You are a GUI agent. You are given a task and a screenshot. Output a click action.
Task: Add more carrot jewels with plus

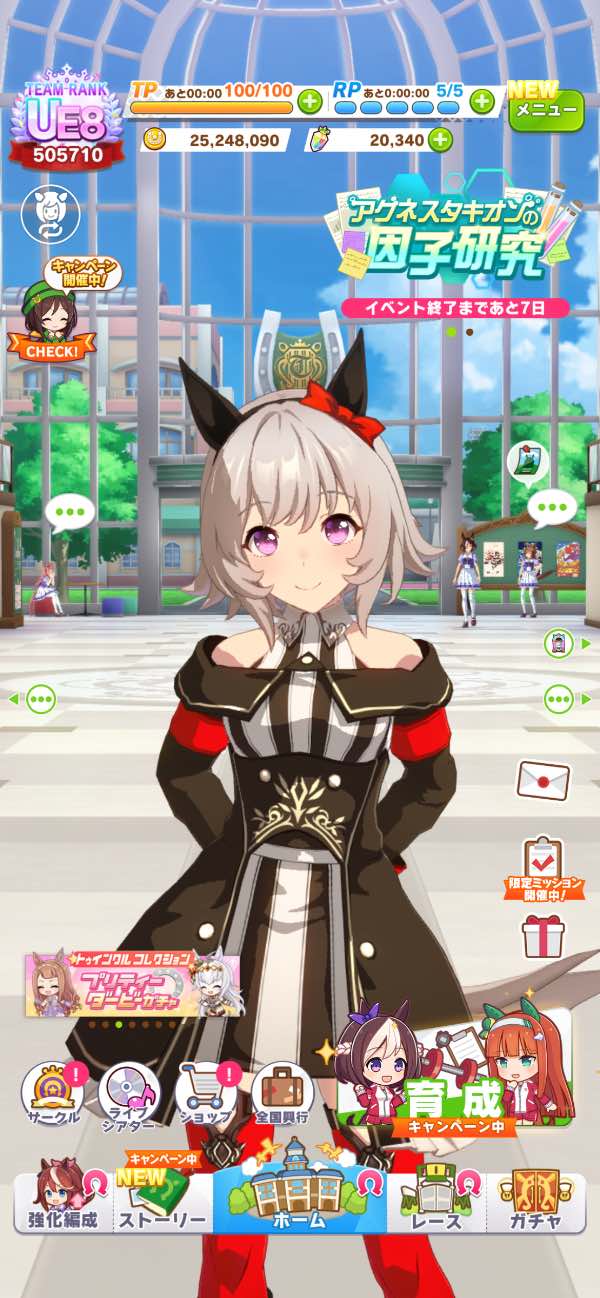(440, 140)
